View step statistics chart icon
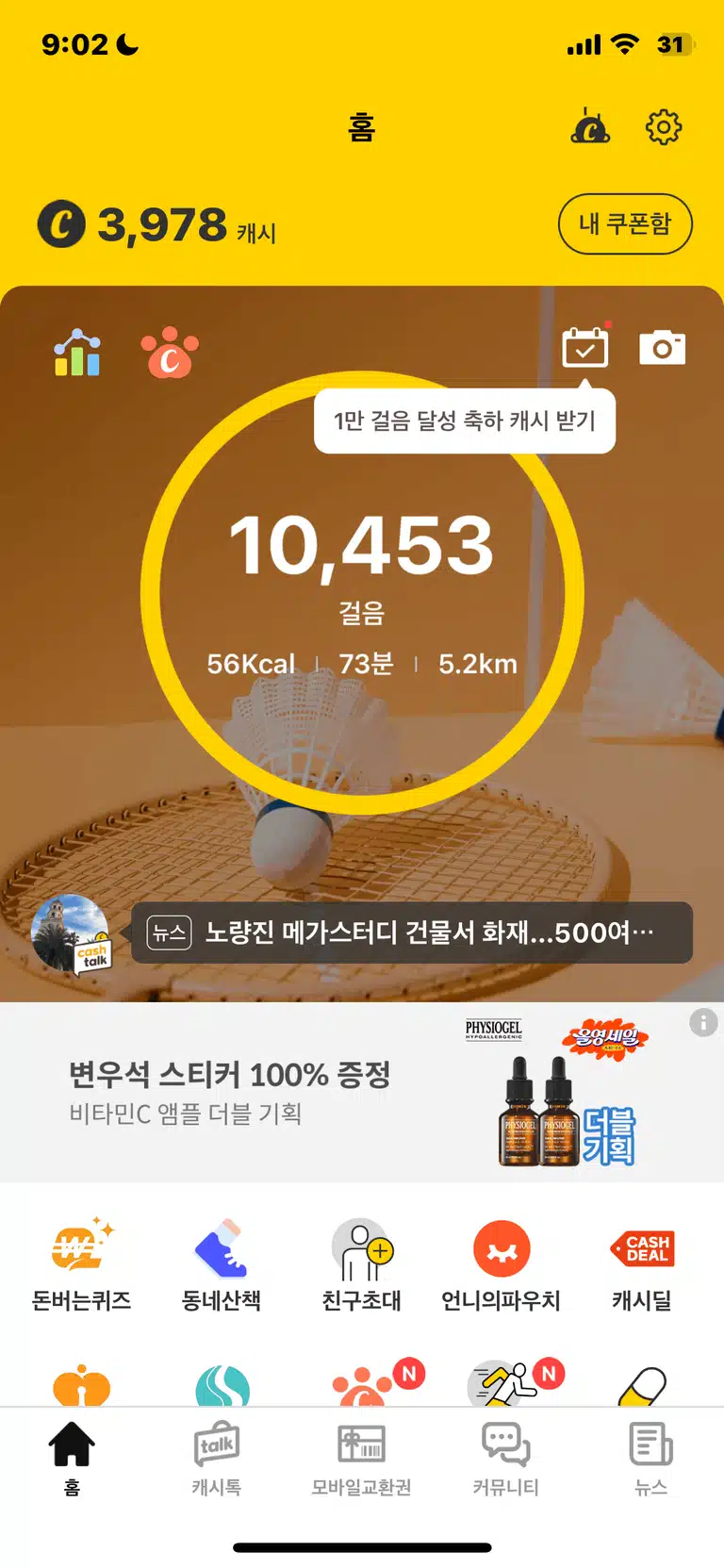 [x=77, y=353]
